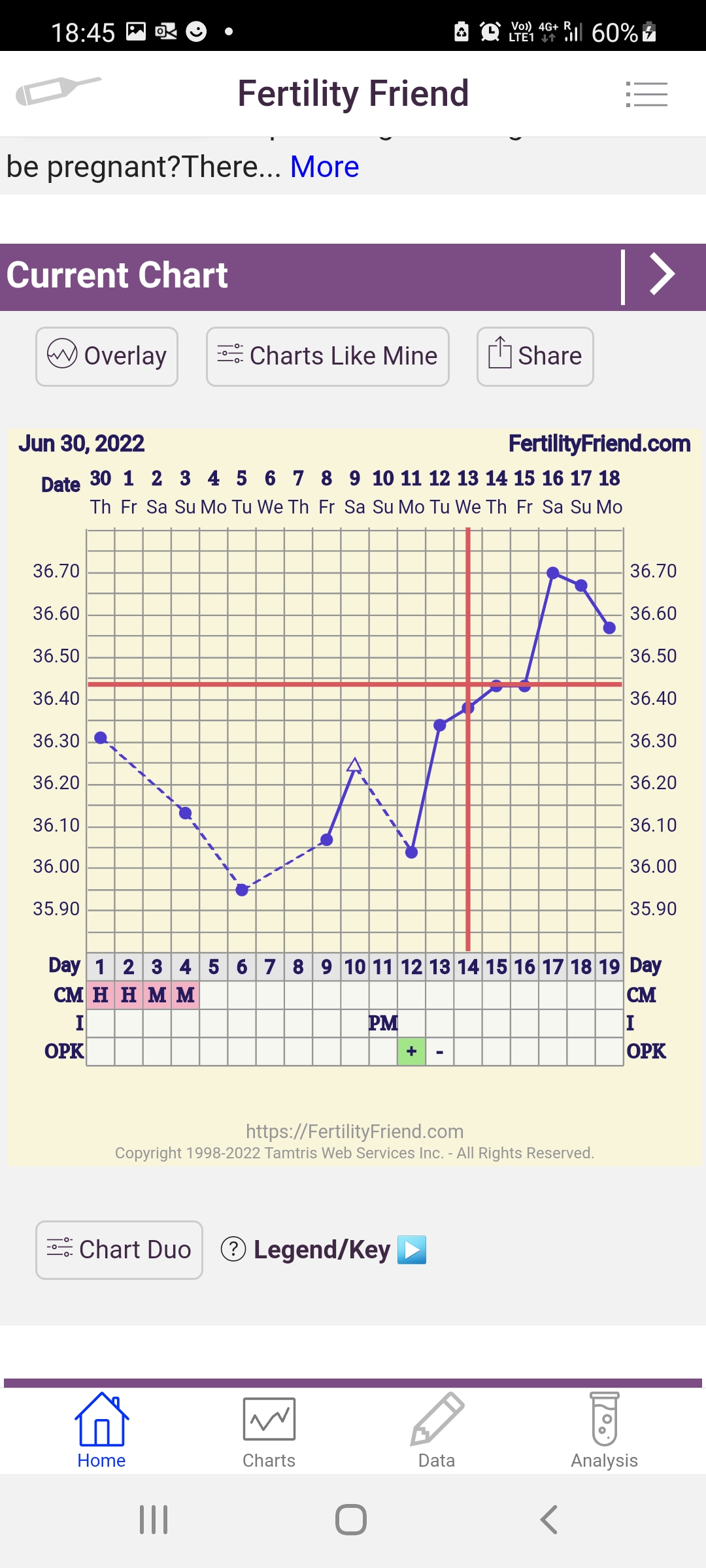This screenshot has height=1568, width=706.
Task: Share the current chart
Action: pos(535,356)
